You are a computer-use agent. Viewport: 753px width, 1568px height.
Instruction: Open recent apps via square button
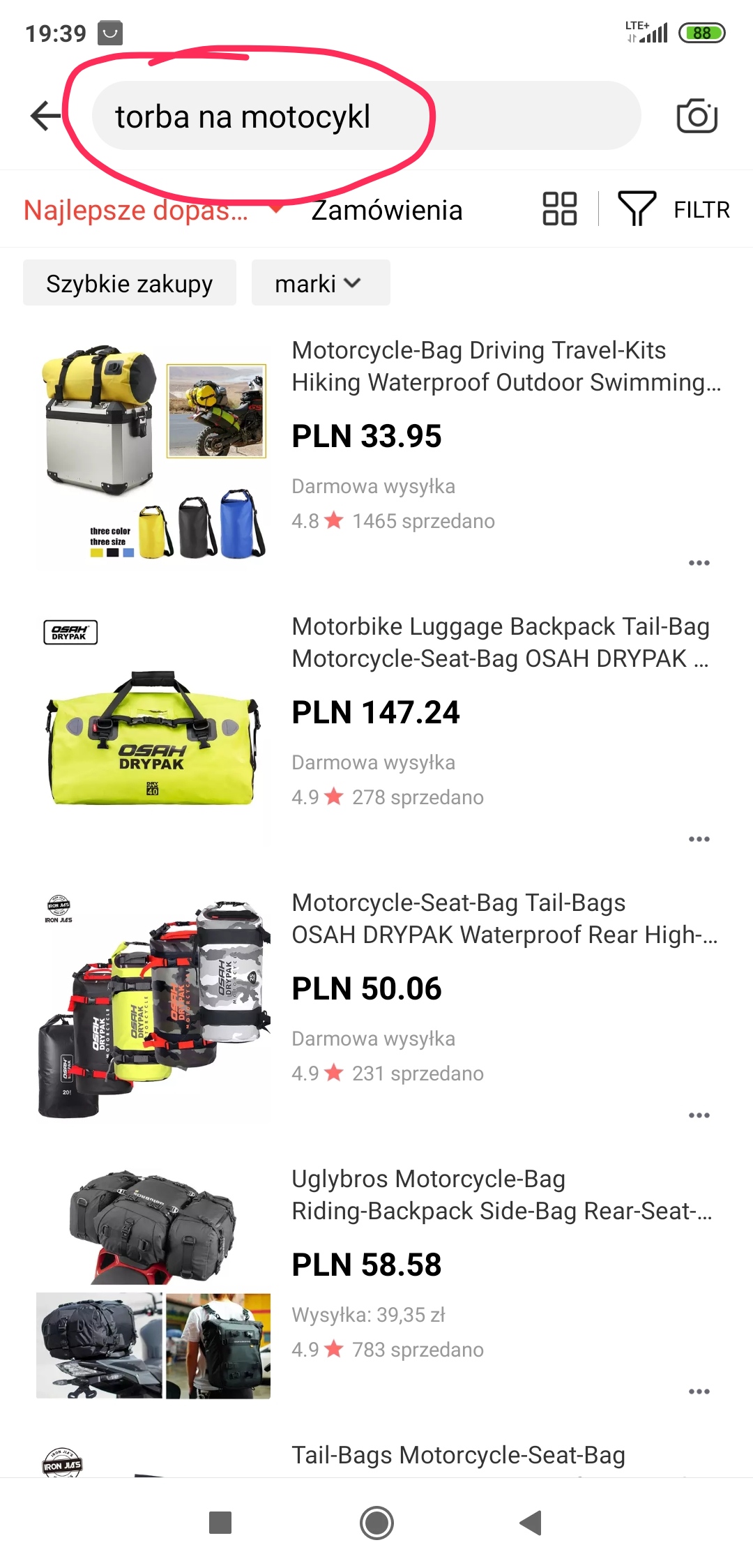[x=220, y=1522]
